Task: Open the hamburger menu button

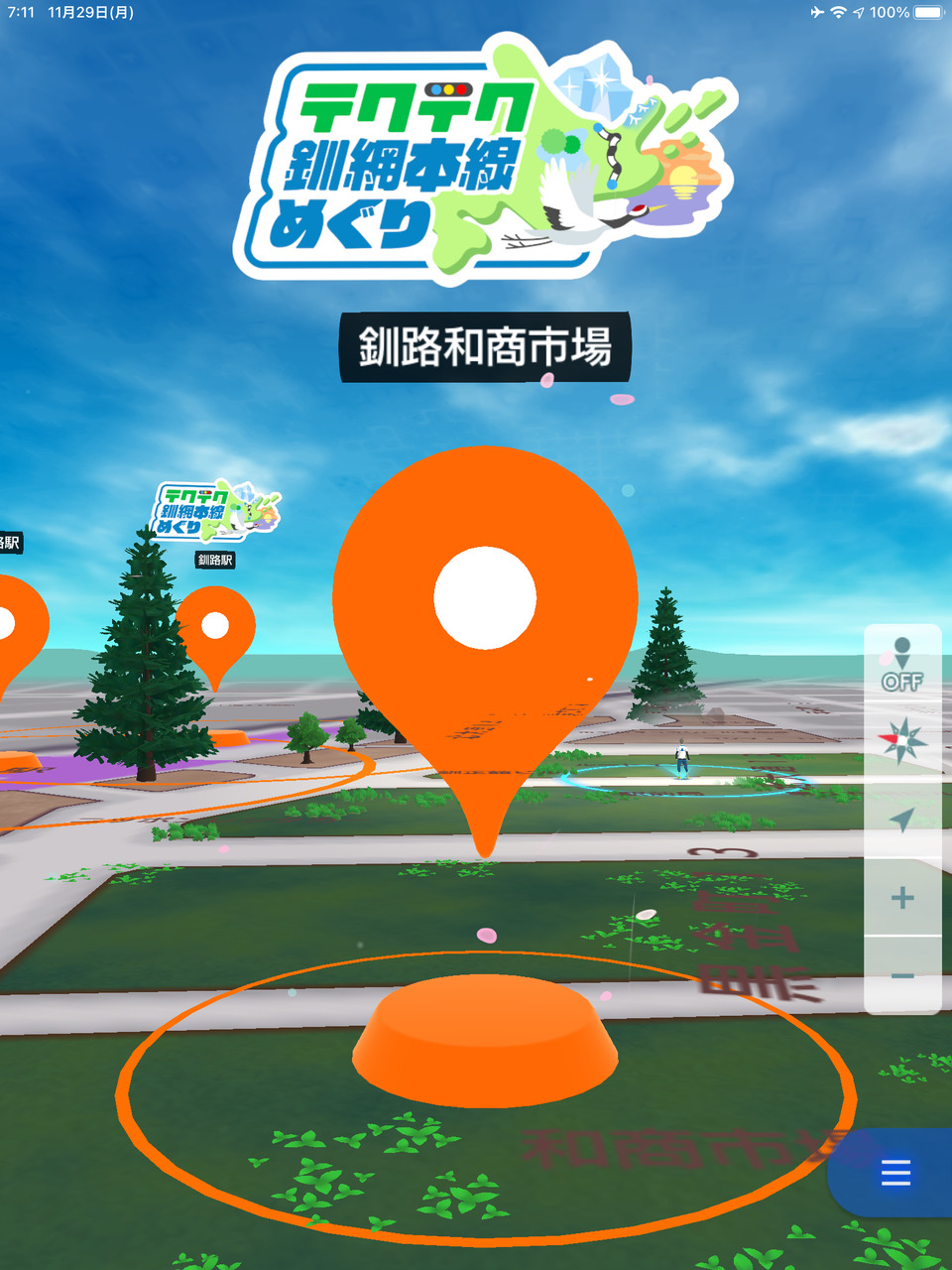Action: 895,1172
